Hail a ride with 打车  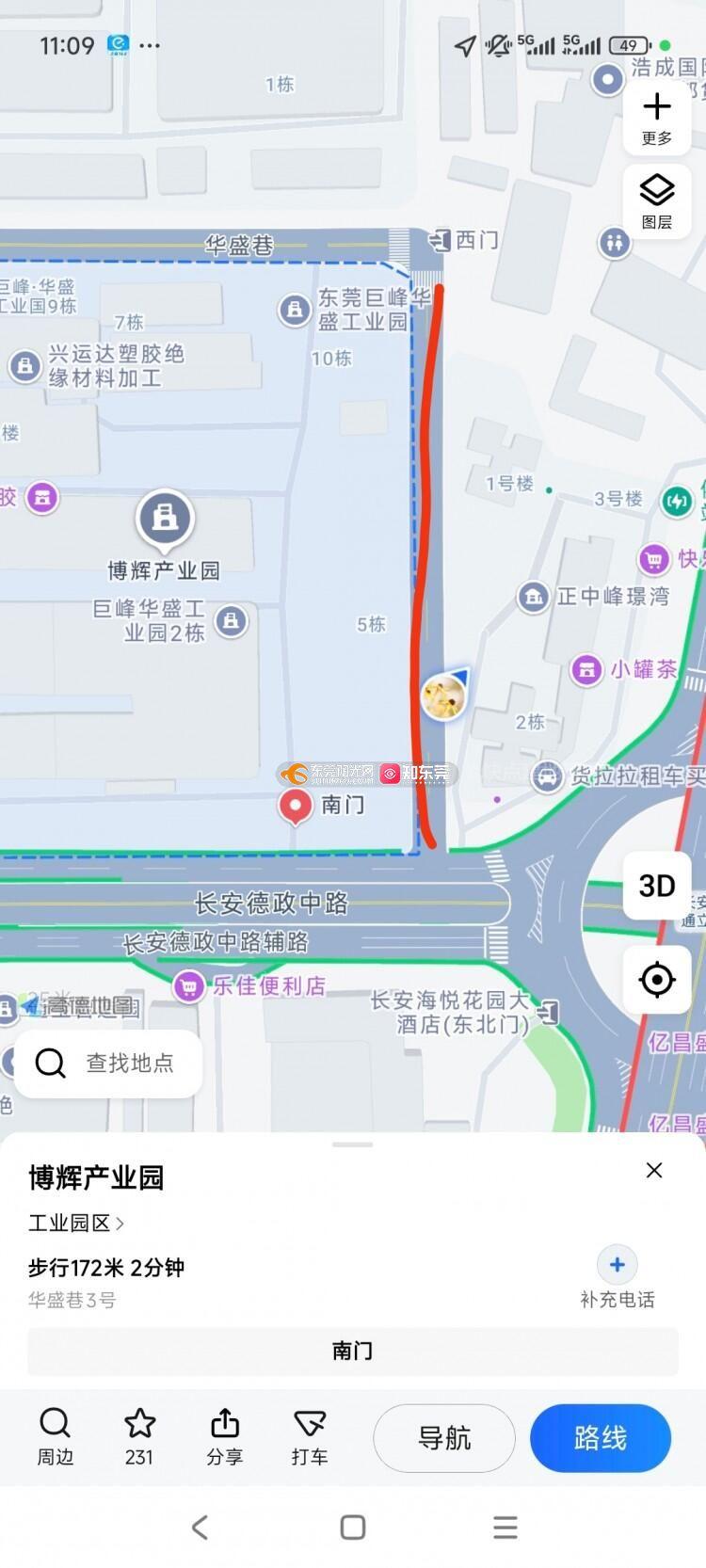tap(309, 1435)
